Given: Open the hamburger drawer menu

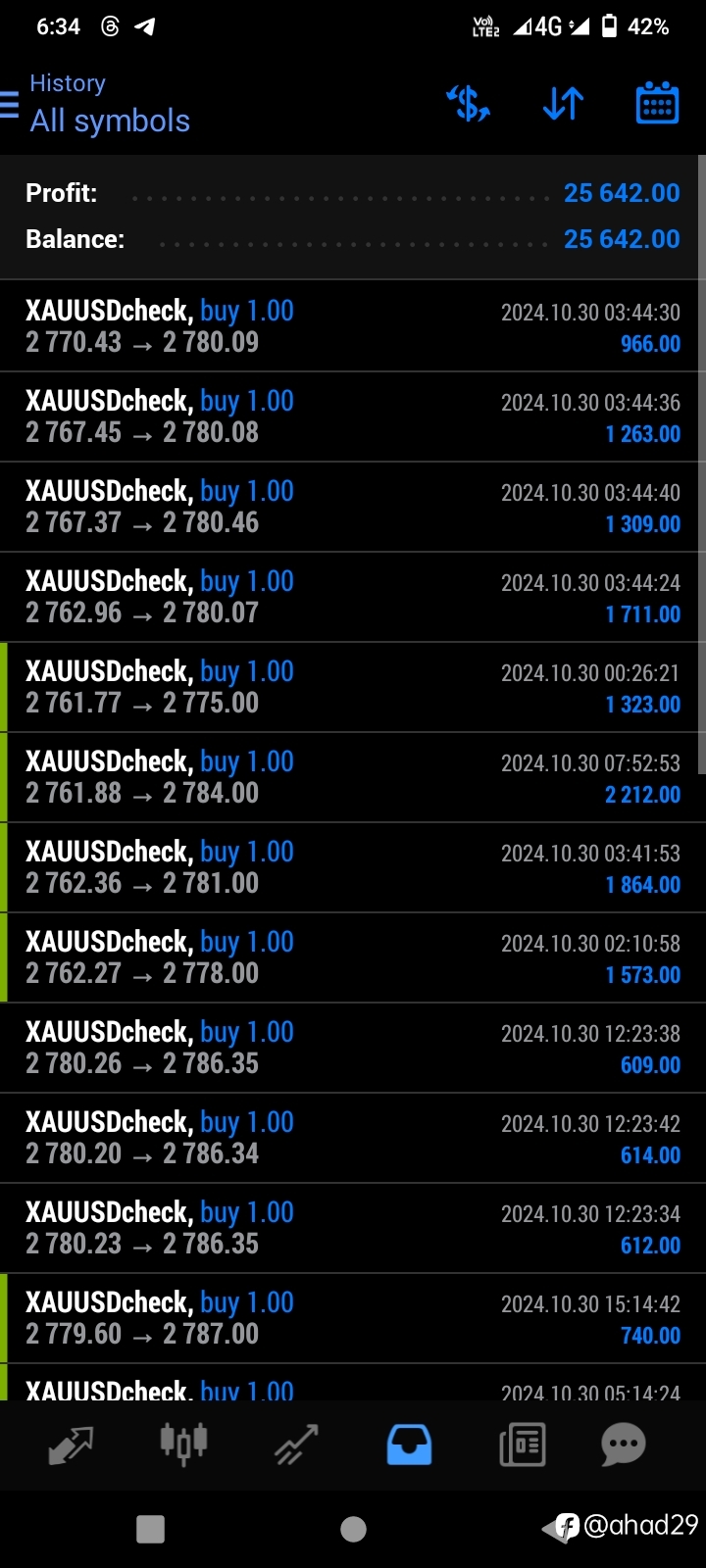Looking at the screenshot, I should 9,104.
